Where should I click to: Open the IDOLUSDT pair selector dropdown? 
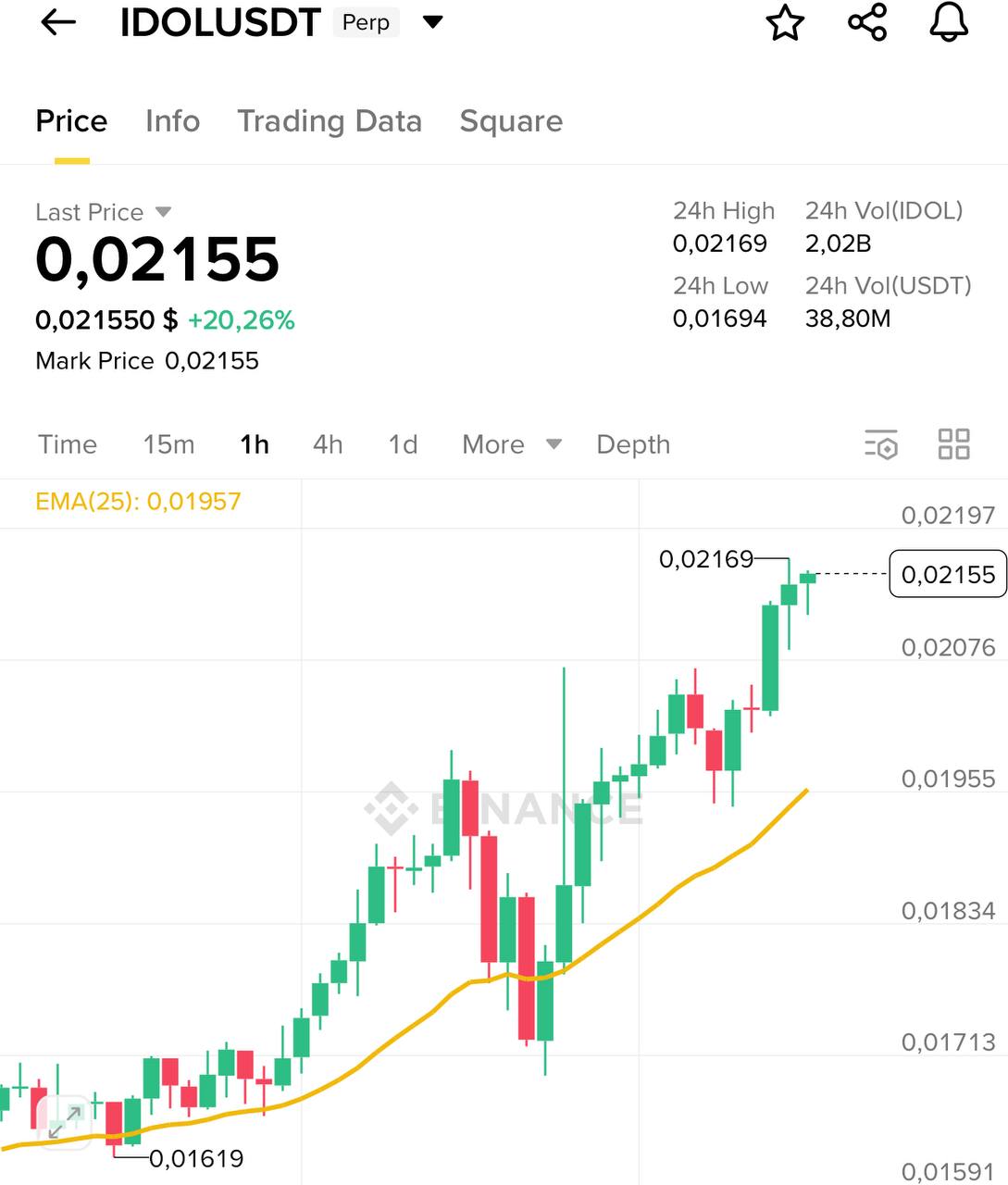pyautogui.click(x=432, y=22)
